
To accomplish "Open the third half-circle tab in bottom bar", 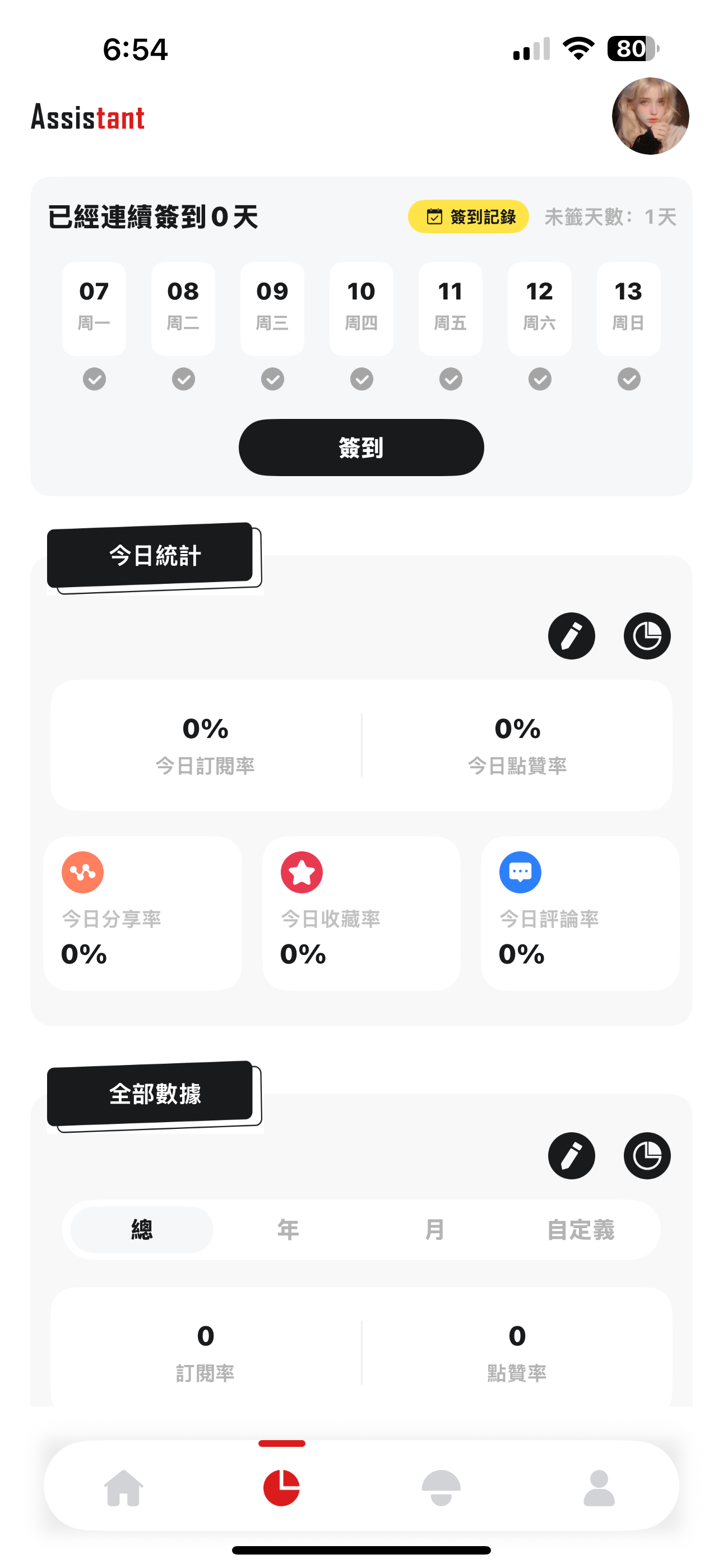I will point(441,1488).
